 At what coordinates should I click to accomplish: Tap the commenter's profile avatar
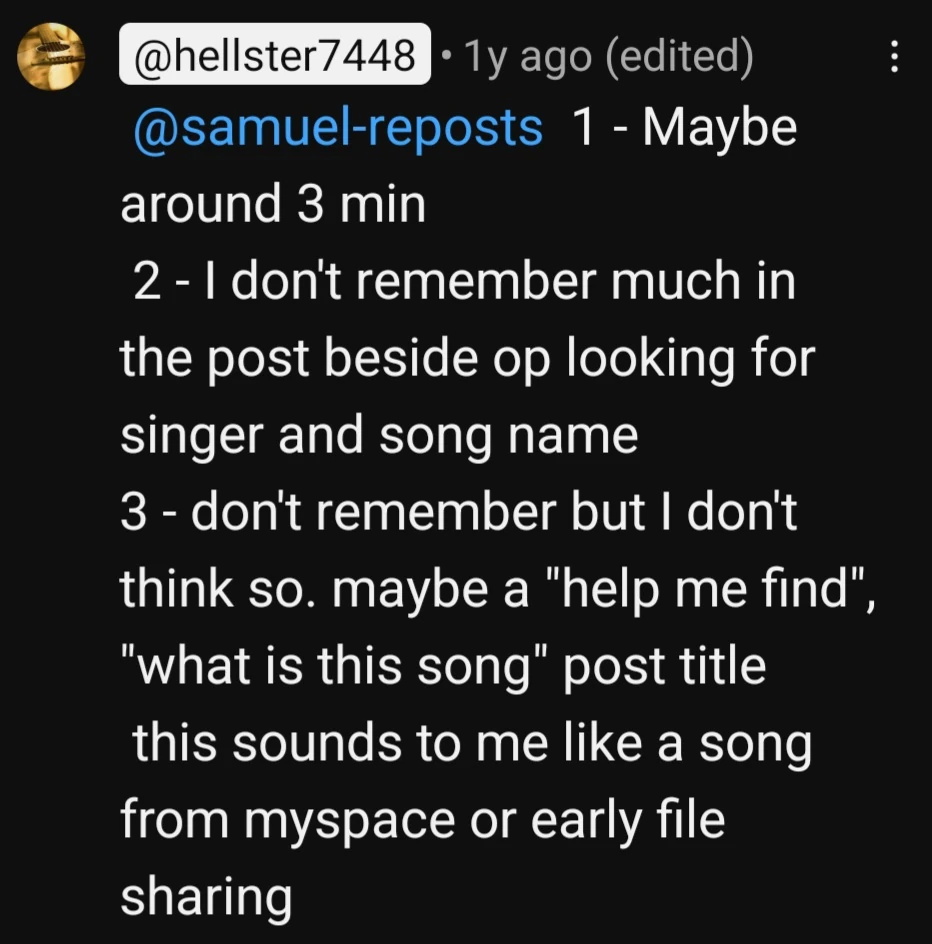point(51,56)
